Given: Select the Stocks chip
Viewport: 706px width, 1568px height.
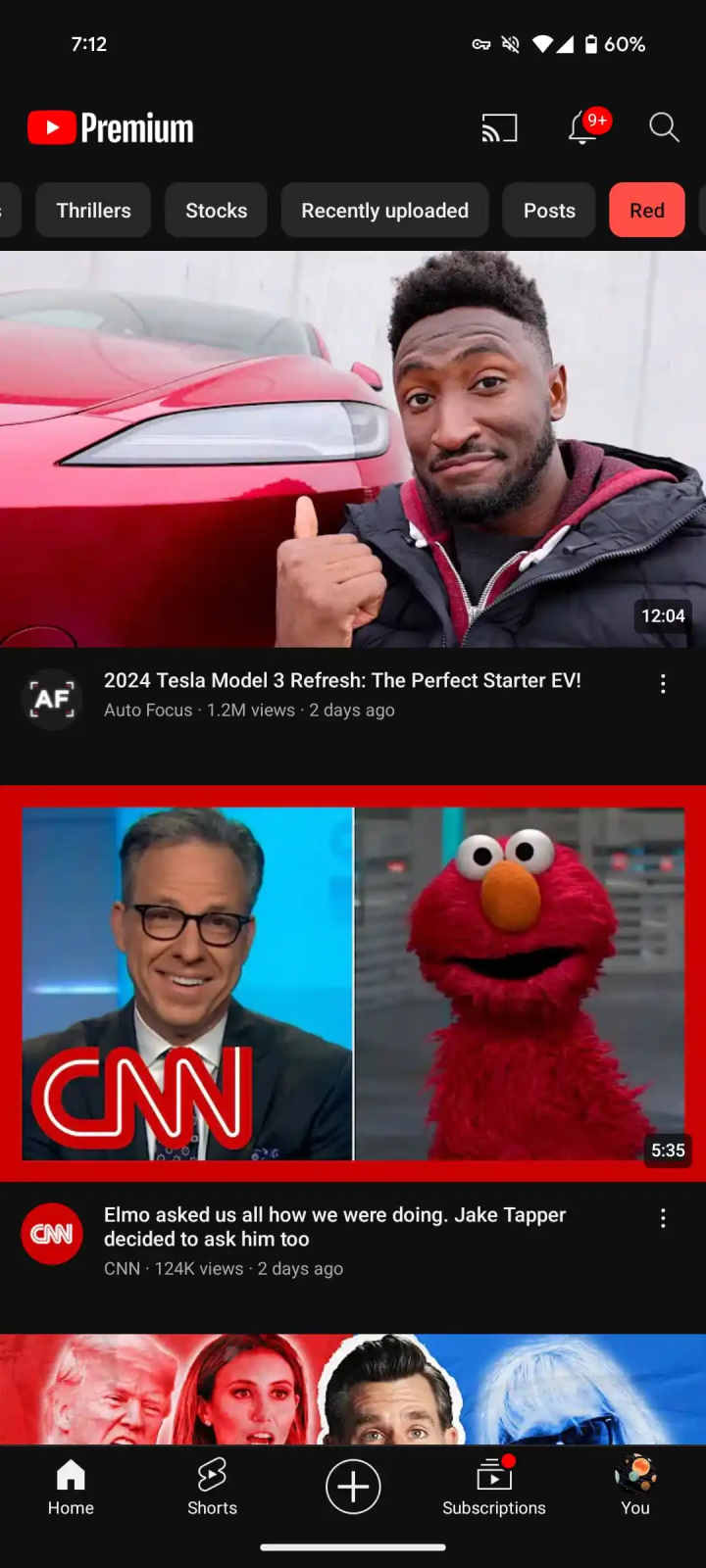Looking at the screenshot, I should click(x=216, y=211).
